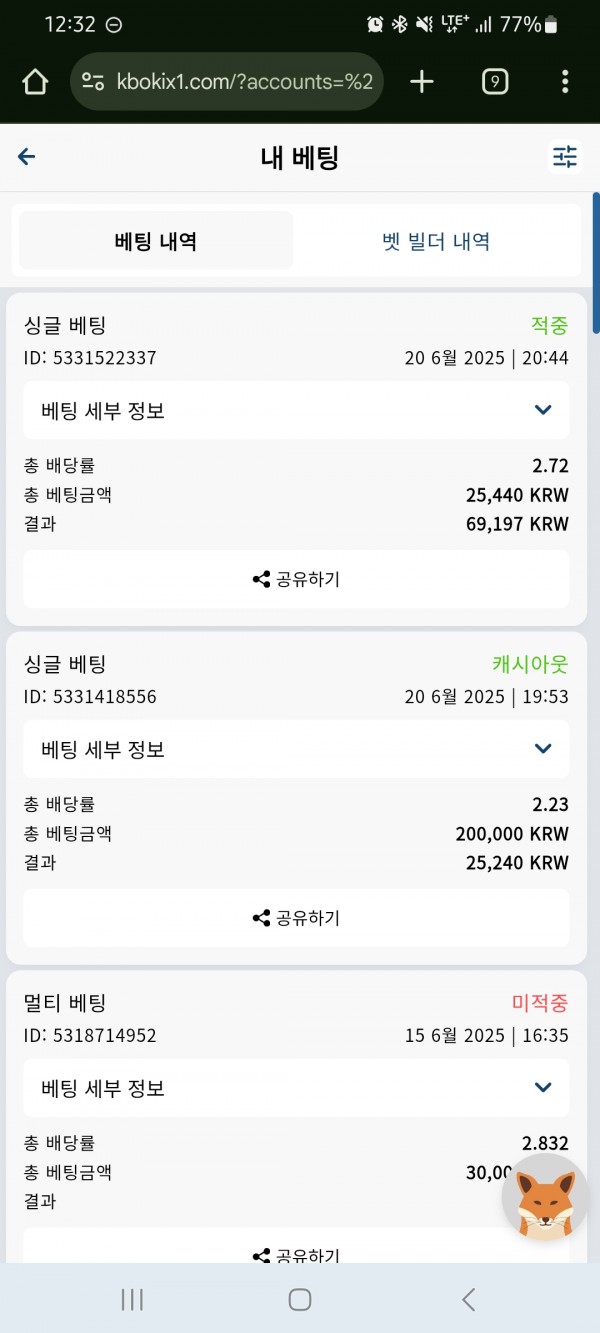Viewport: 600px width, 1333px height.
Task: Select the 베팅 내역 tab
Action: [x=156, y=241]
